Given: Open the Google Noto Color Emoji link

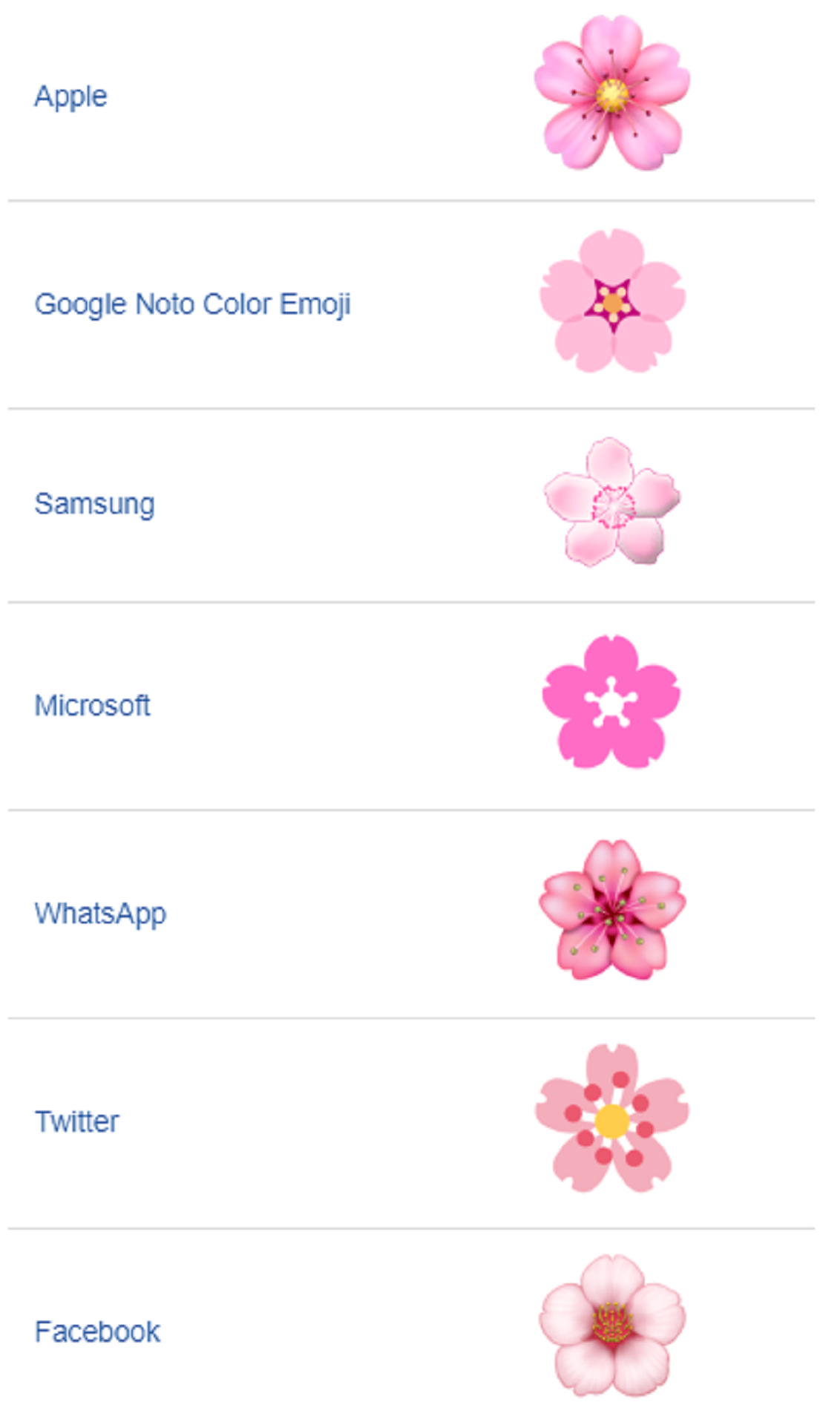Looking at the screenshot, I should point(192,304).
